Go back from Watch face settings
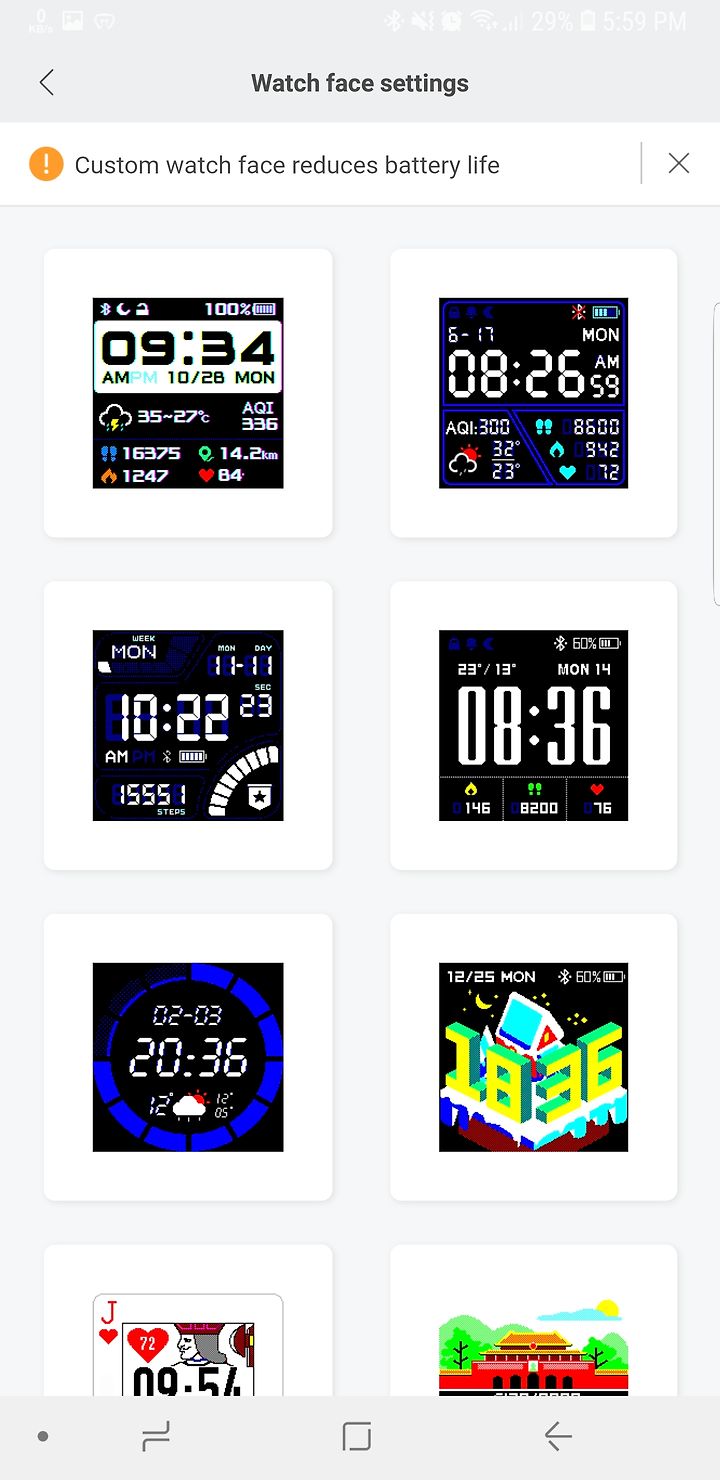The width and height of the screenshot is (720, 1480). tap(46, 83)
